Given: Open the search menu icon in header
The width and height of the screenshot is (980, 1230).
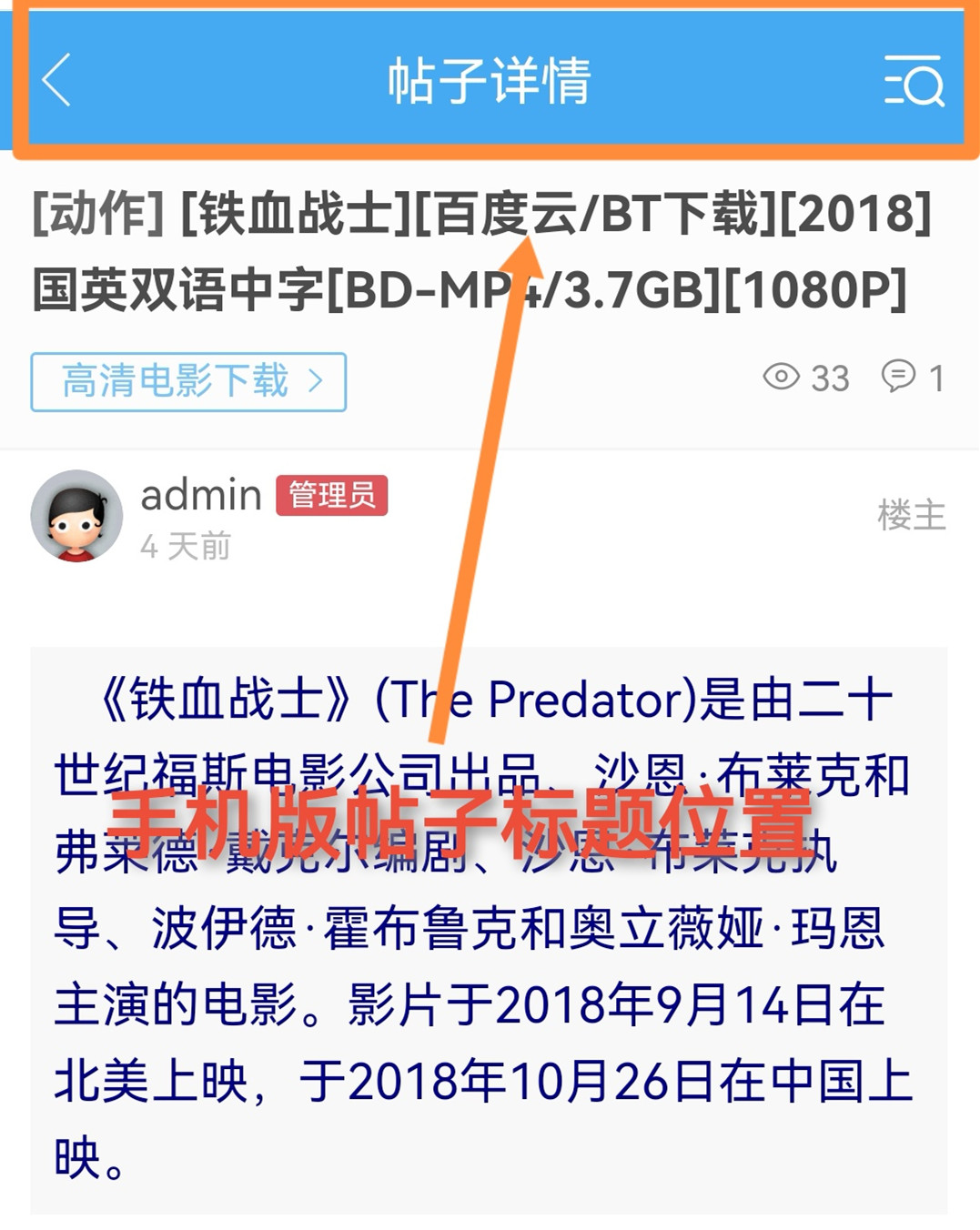Looking at the screenshot, I should (x=914, y=80).
